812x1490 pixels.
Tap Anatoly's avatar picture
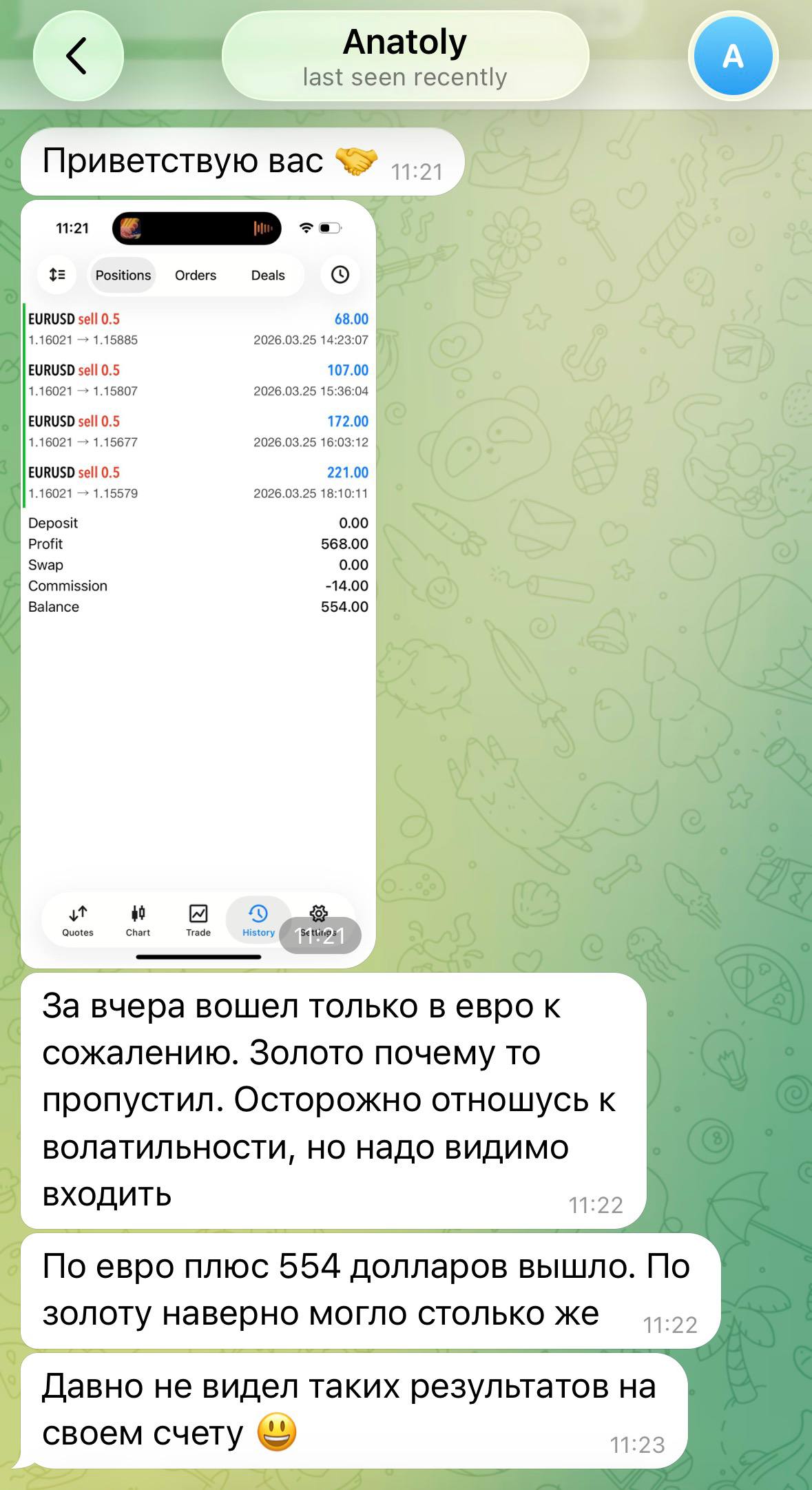(x=733, y=56)
